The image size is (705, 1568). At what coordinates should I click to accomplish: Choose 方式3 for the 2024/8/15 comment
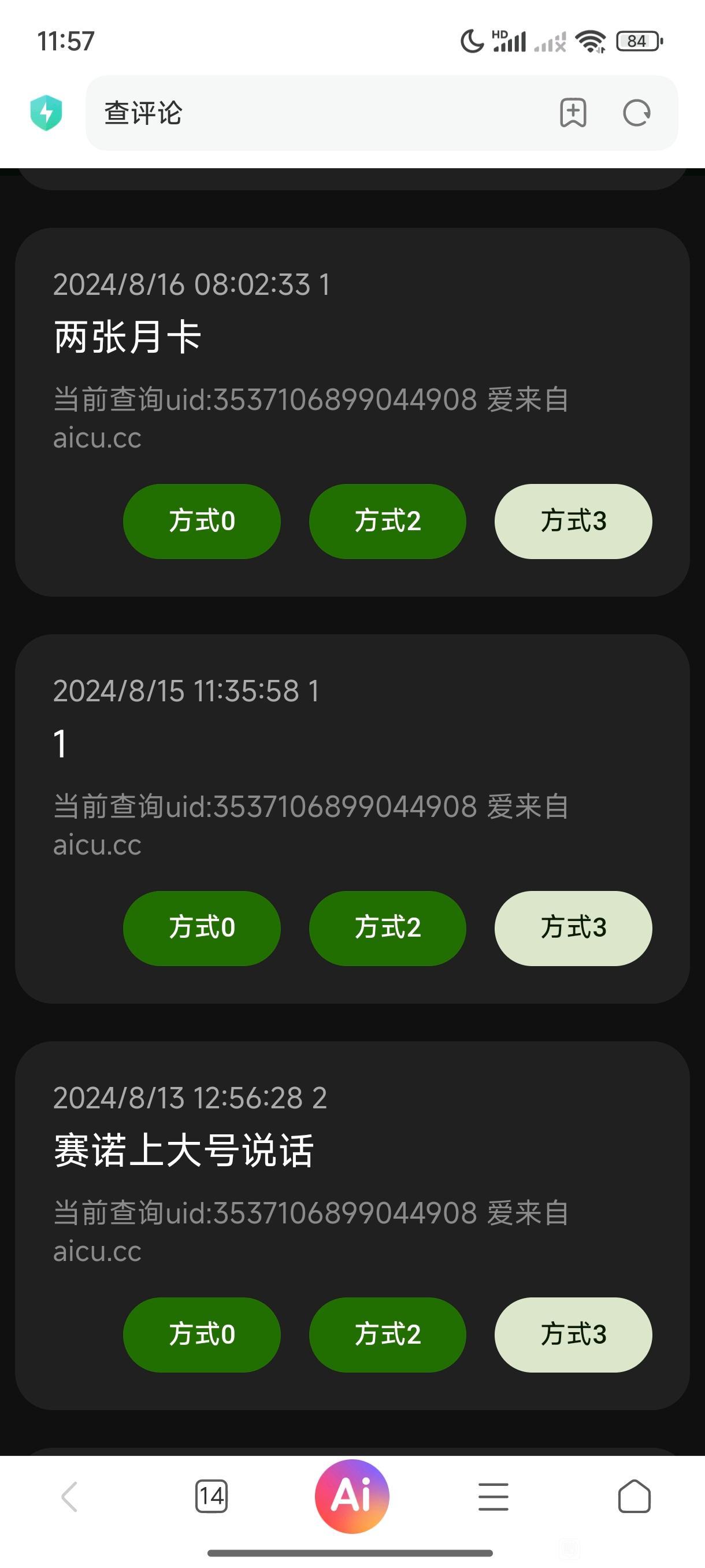[x=573, y=927]
